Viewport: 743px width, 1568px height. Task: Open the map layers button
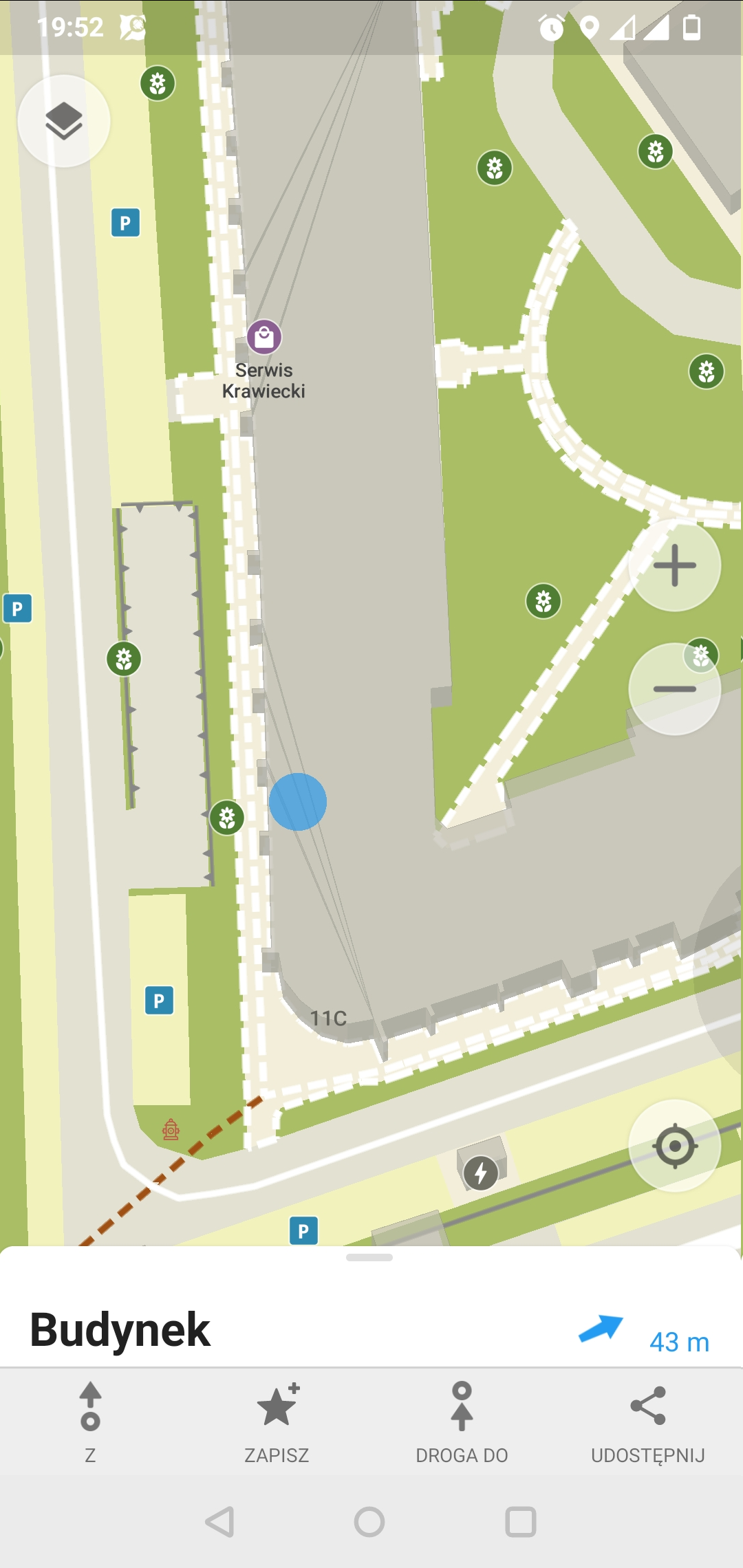(64, 121)
